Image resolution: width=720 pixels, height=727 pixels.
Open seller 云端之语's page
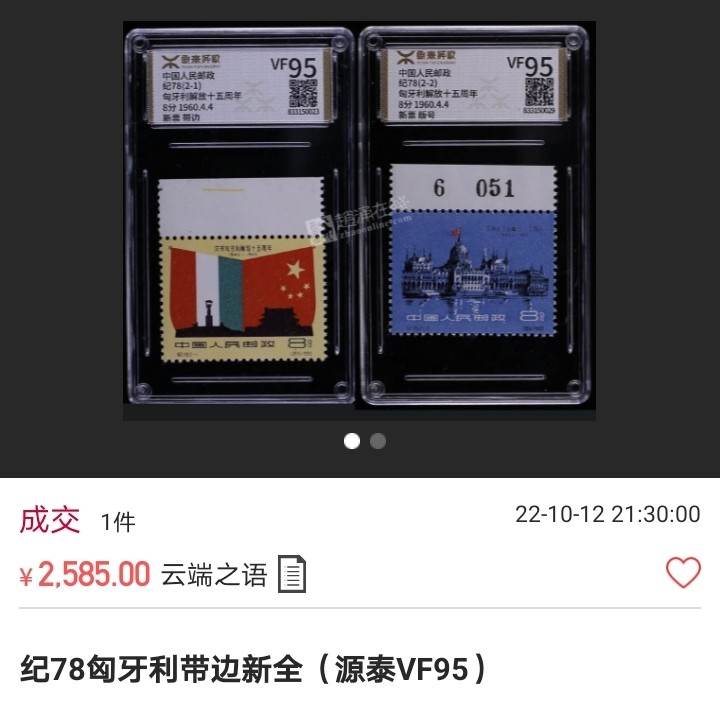[214, 575]
